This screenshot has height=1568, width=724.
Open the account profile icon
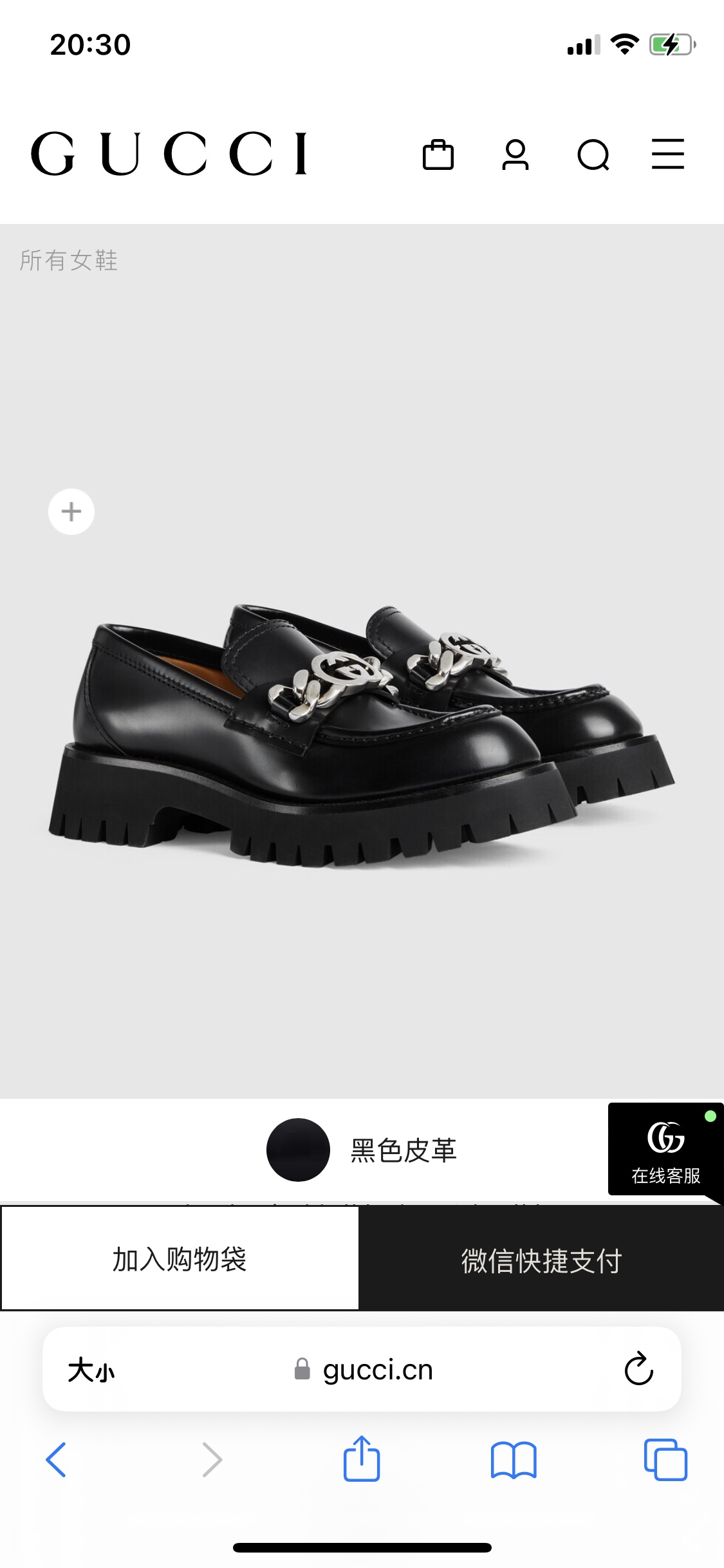click(x=515, y=154)
